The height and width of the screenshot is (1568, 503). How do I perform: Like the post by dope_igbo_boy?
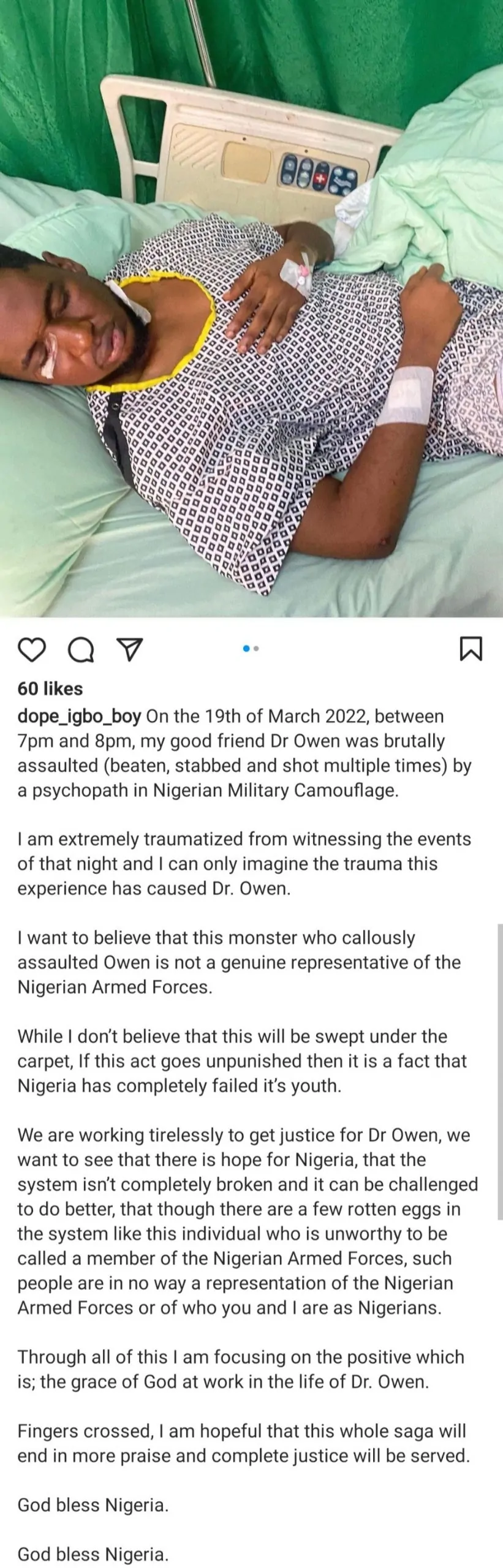(x=32, y=649)
